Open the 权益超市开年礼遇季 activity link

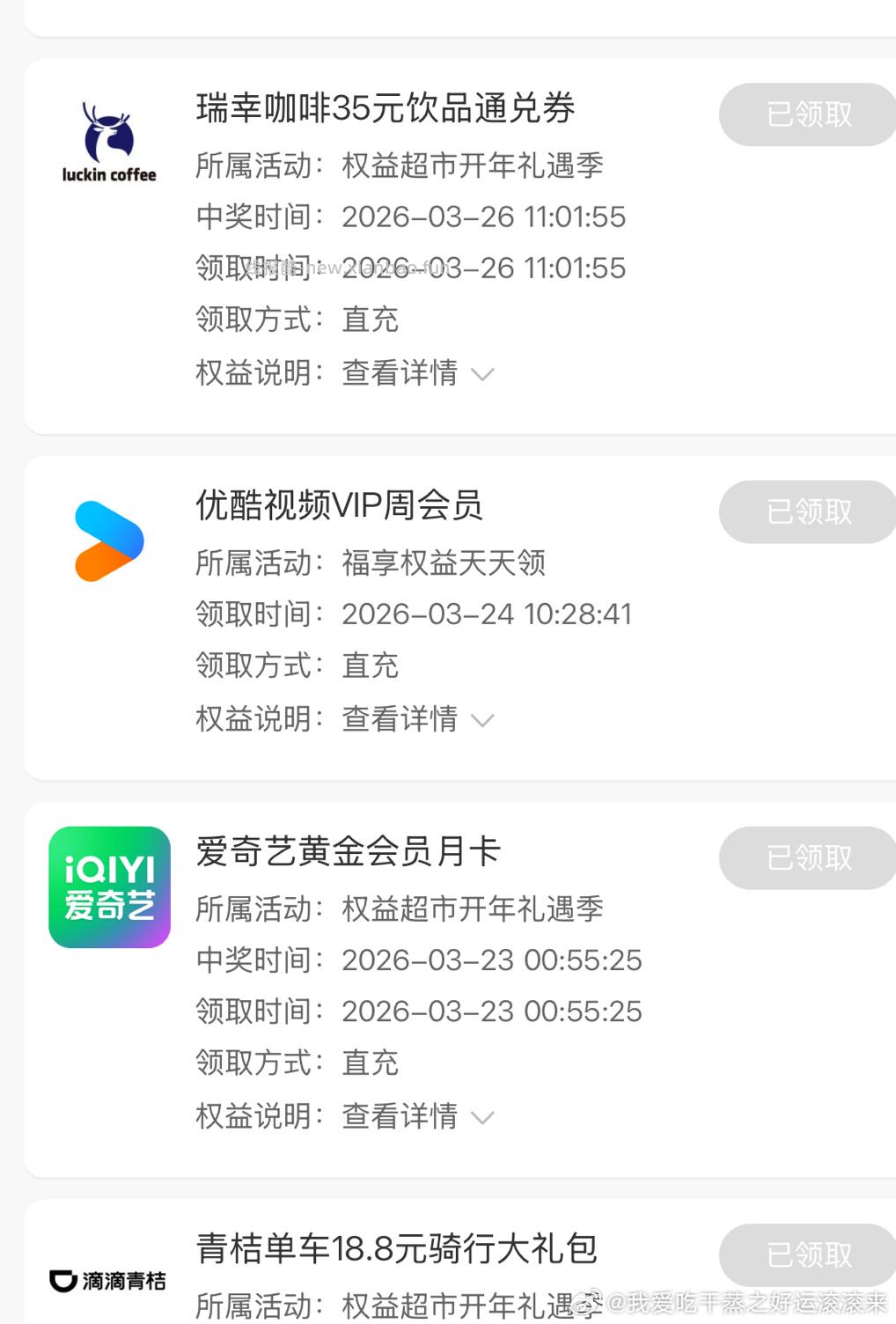pos(472,165)
